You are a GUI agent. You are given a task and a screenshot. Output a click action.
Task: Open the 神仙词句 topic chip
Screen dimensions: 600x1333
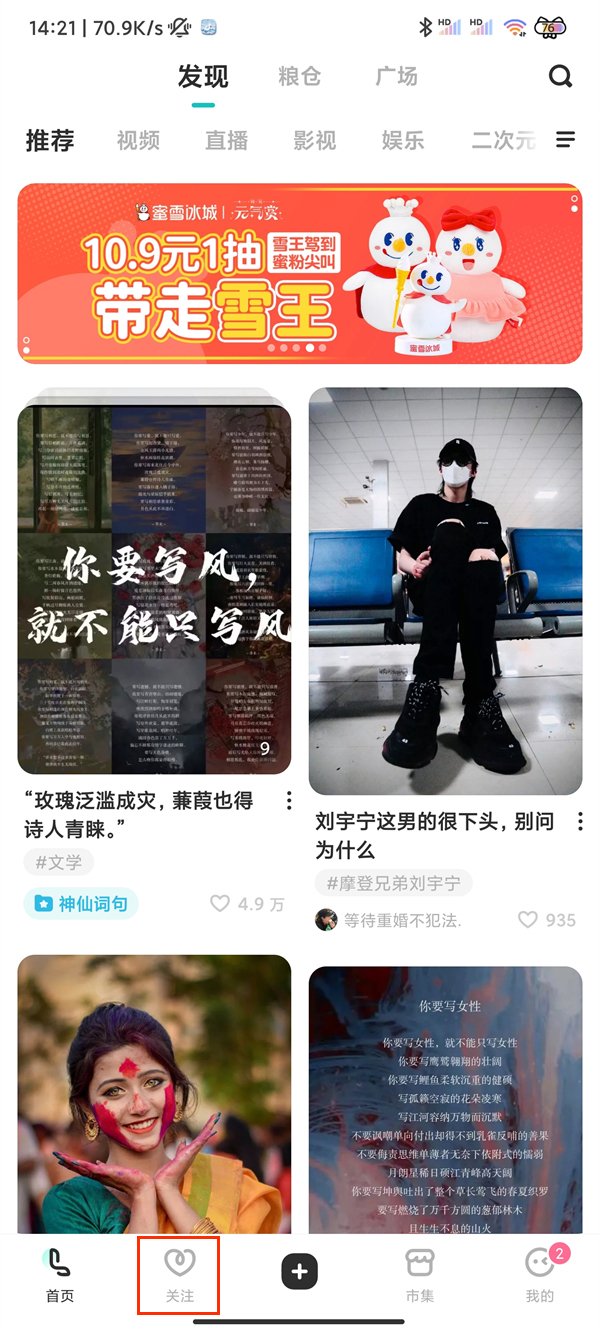click(81, 904)
